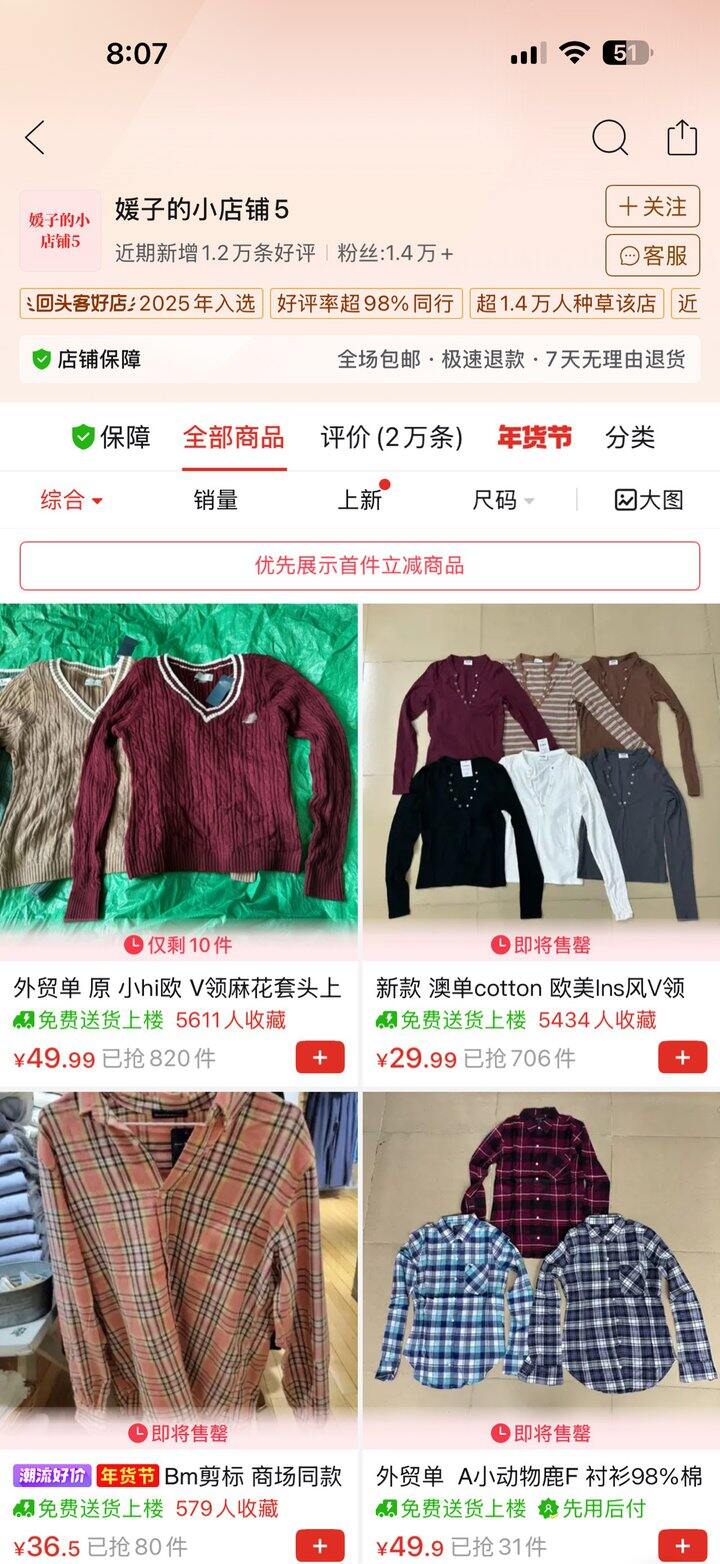Viewport: 720px width, 1564px height.
Task: Expand the 综合 sorting dropdown
Action: [71, 500]
